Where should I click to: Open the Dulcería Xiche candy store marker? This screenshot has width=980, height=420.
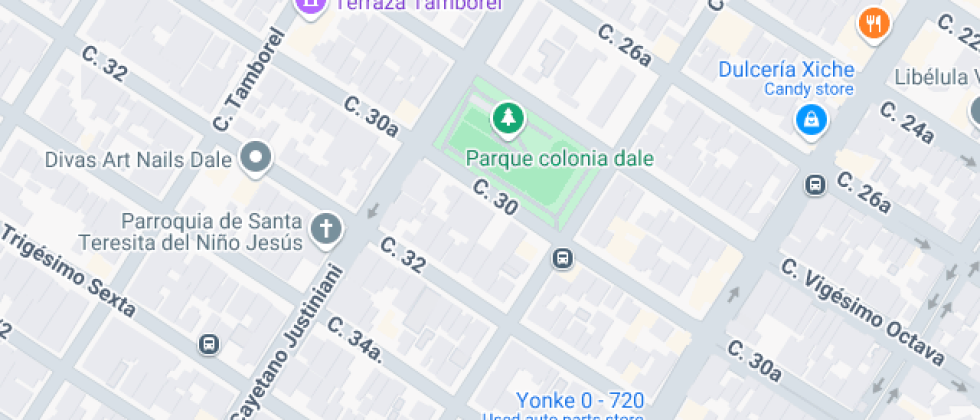pos(808,120)
